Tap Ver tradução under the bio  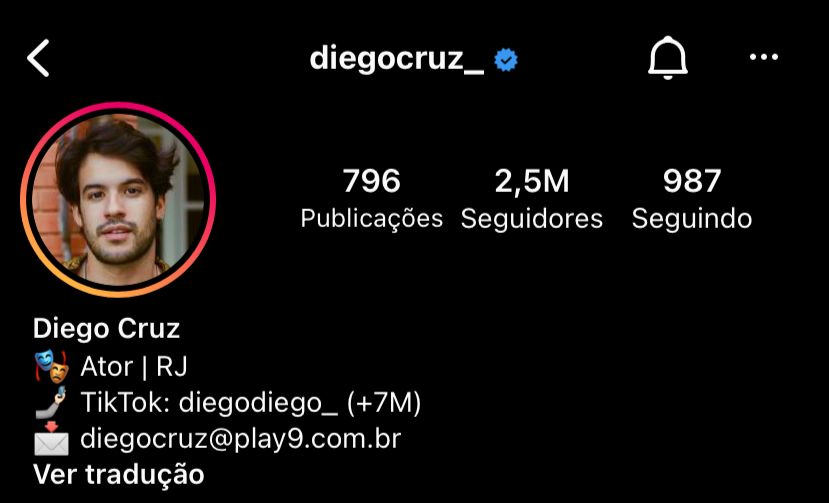pos(118,474)
